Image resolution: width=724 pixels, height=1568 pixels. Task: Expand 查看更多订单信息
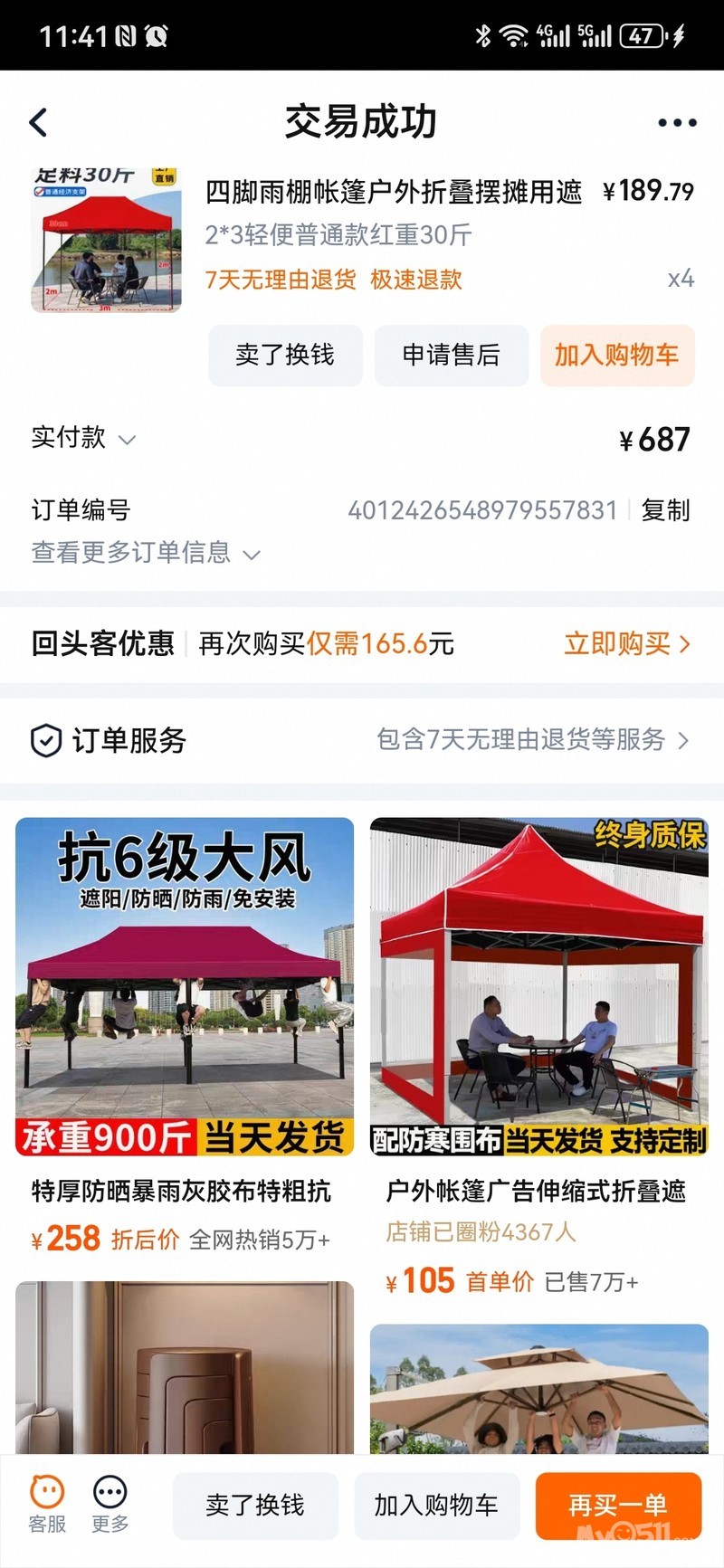point(145,553)
